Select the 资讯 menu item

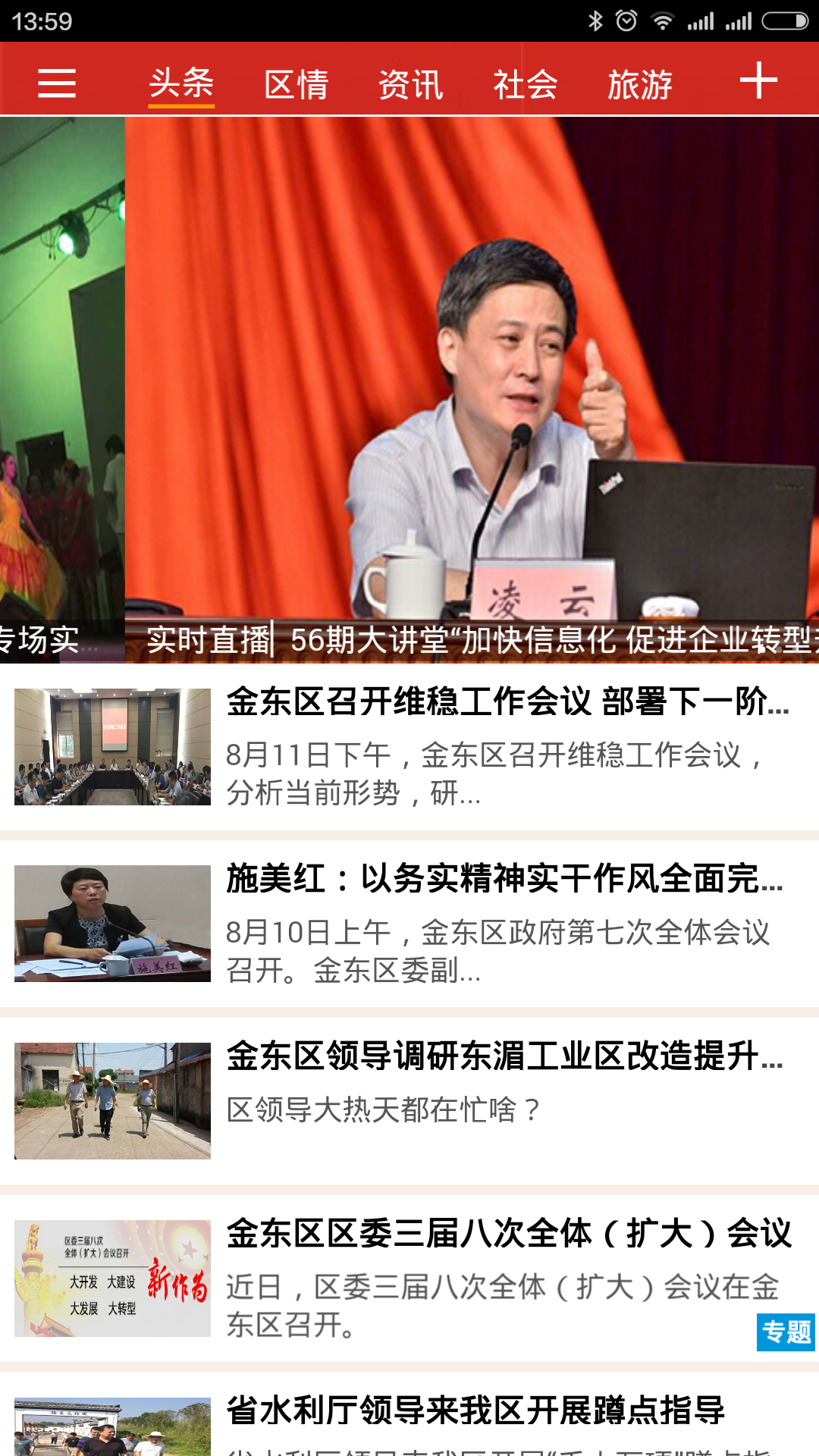pyautogui.click(x=410, y=85)
